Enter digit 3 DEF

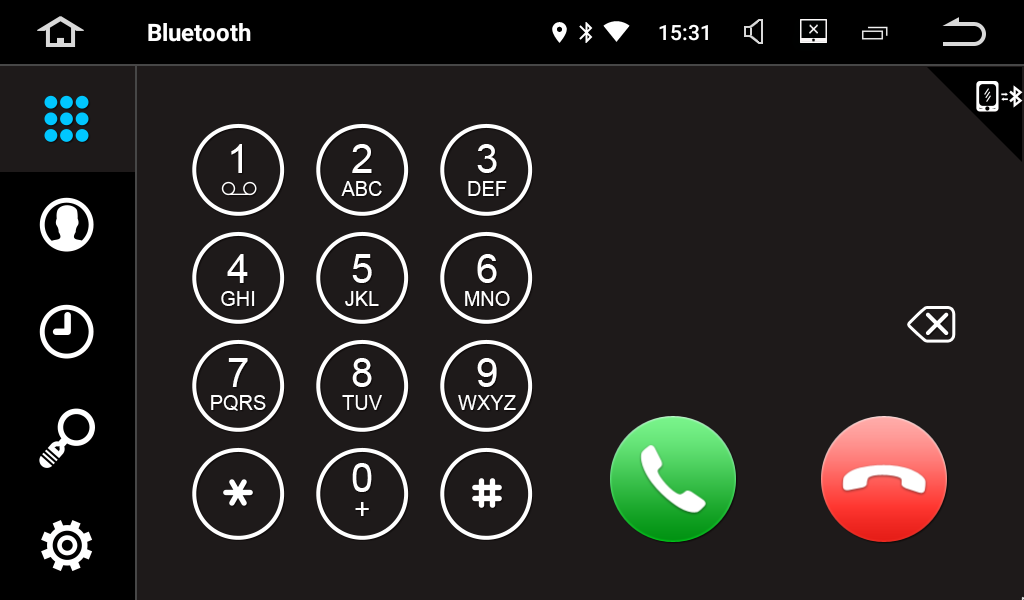486,170
